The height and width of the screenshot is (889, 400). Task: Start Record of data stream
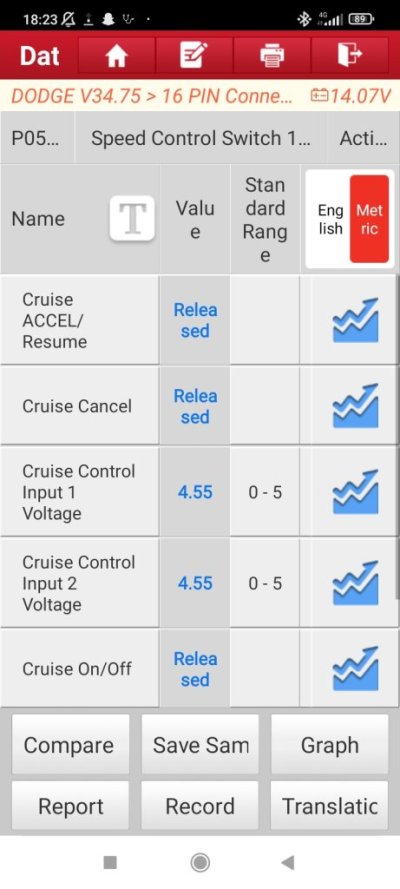point(200,806)
